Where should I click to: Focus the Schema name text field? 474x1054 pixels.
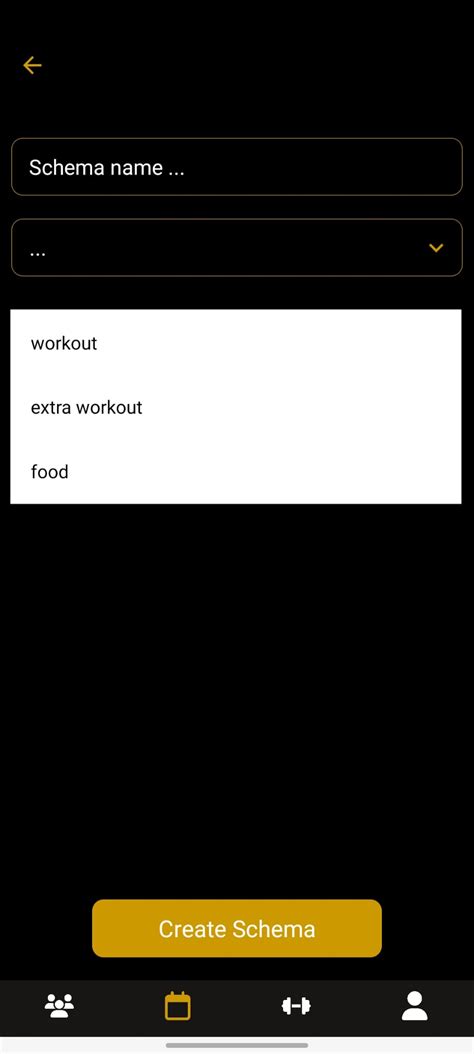pos(237,167)
